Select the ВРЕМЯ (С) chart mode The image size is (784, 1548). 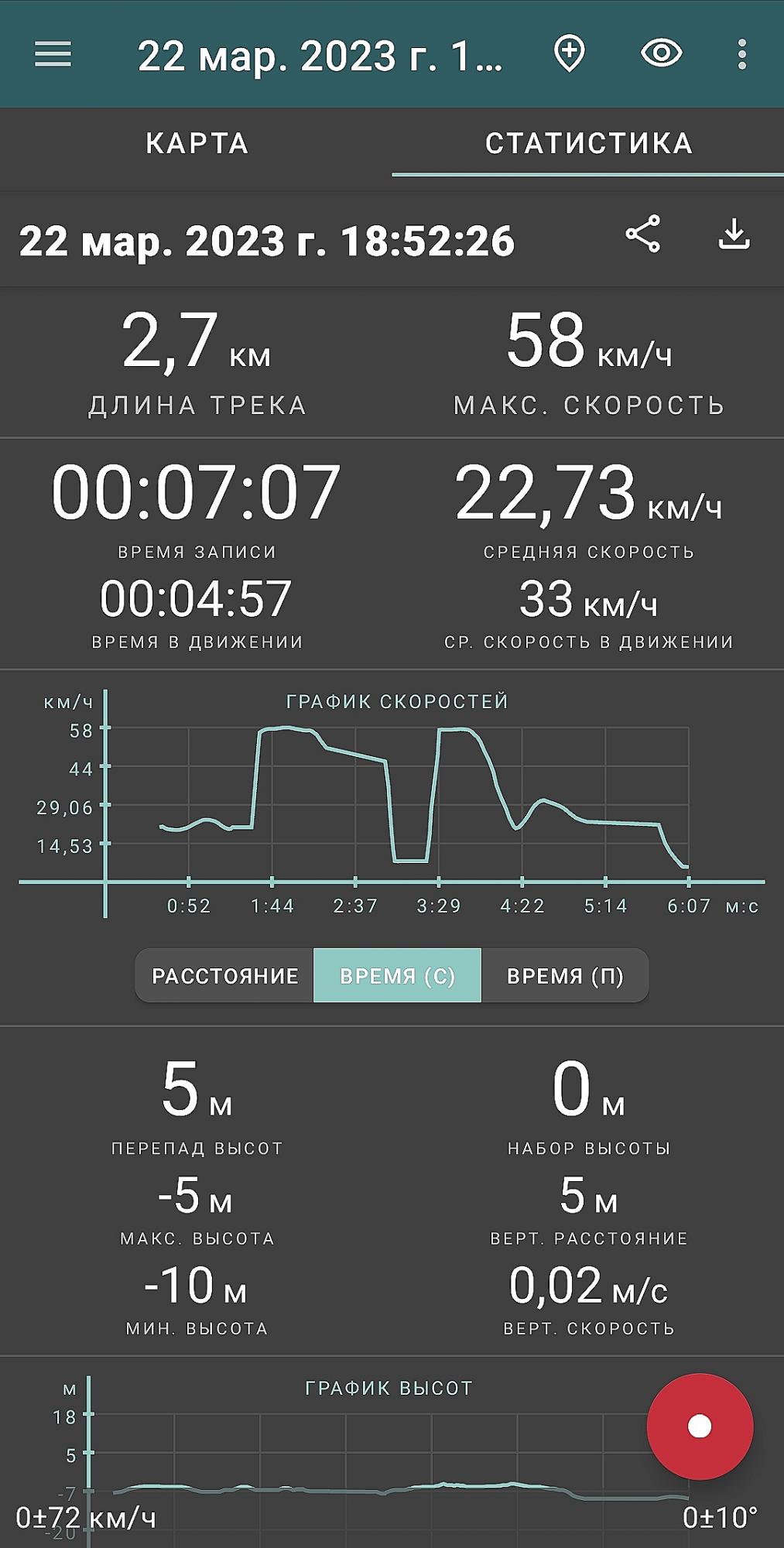pyautogui.click(x=397, y=976)
